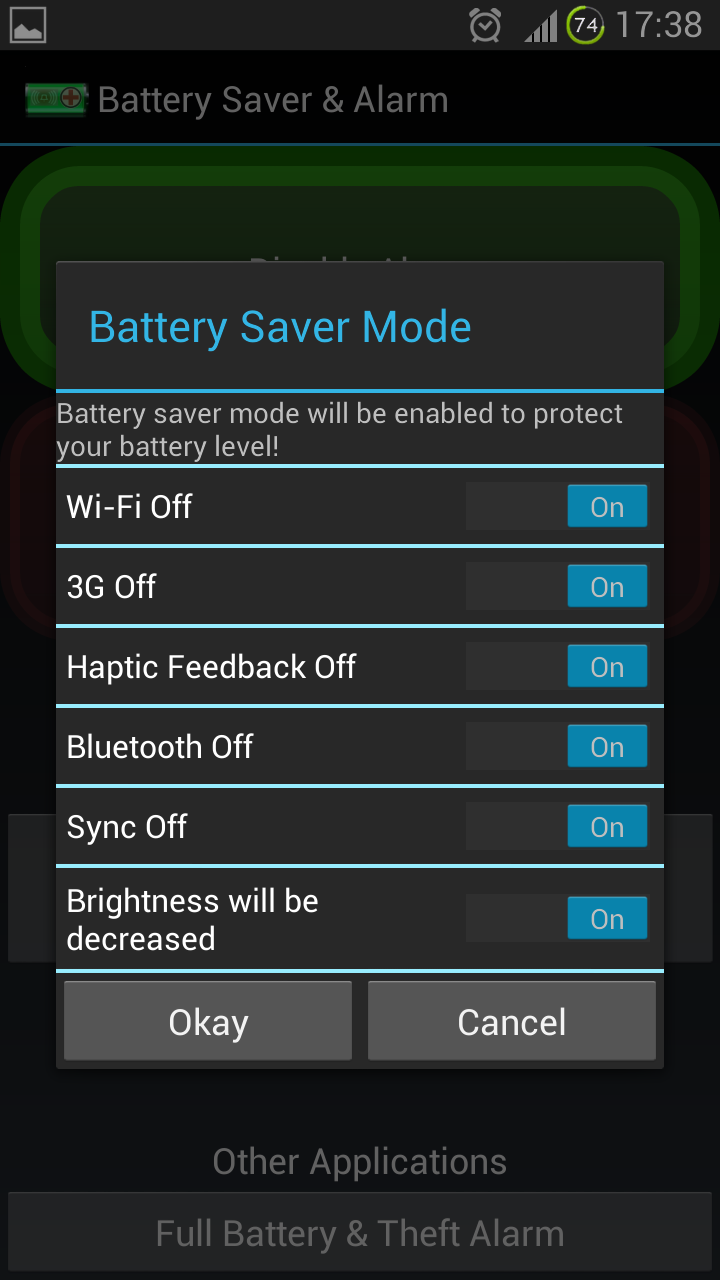
Task: Tap the alarm clock status bar icon
Action: [482, 25]
